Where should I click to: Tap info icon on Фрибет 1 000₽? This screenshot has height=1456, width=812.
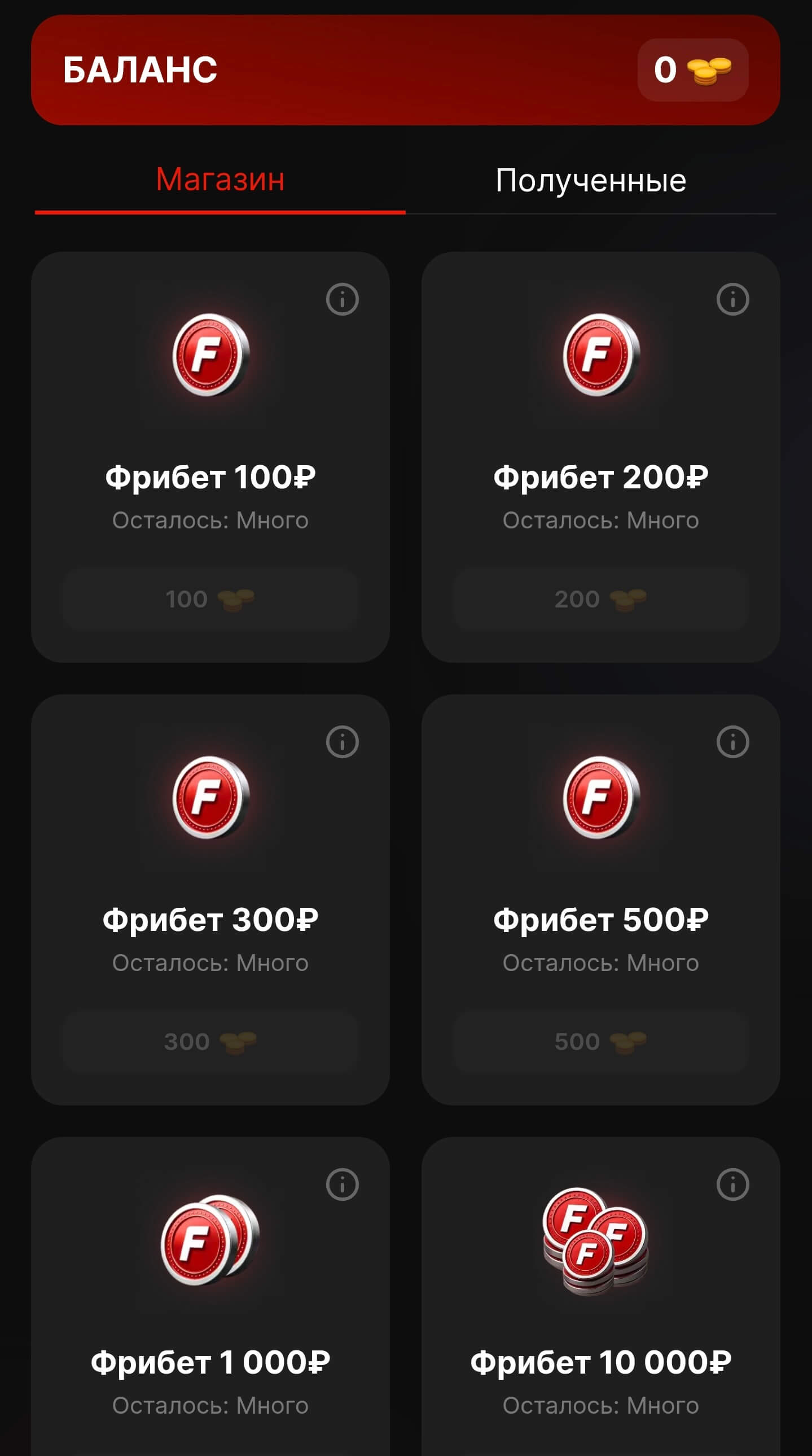coord(342,1184)
